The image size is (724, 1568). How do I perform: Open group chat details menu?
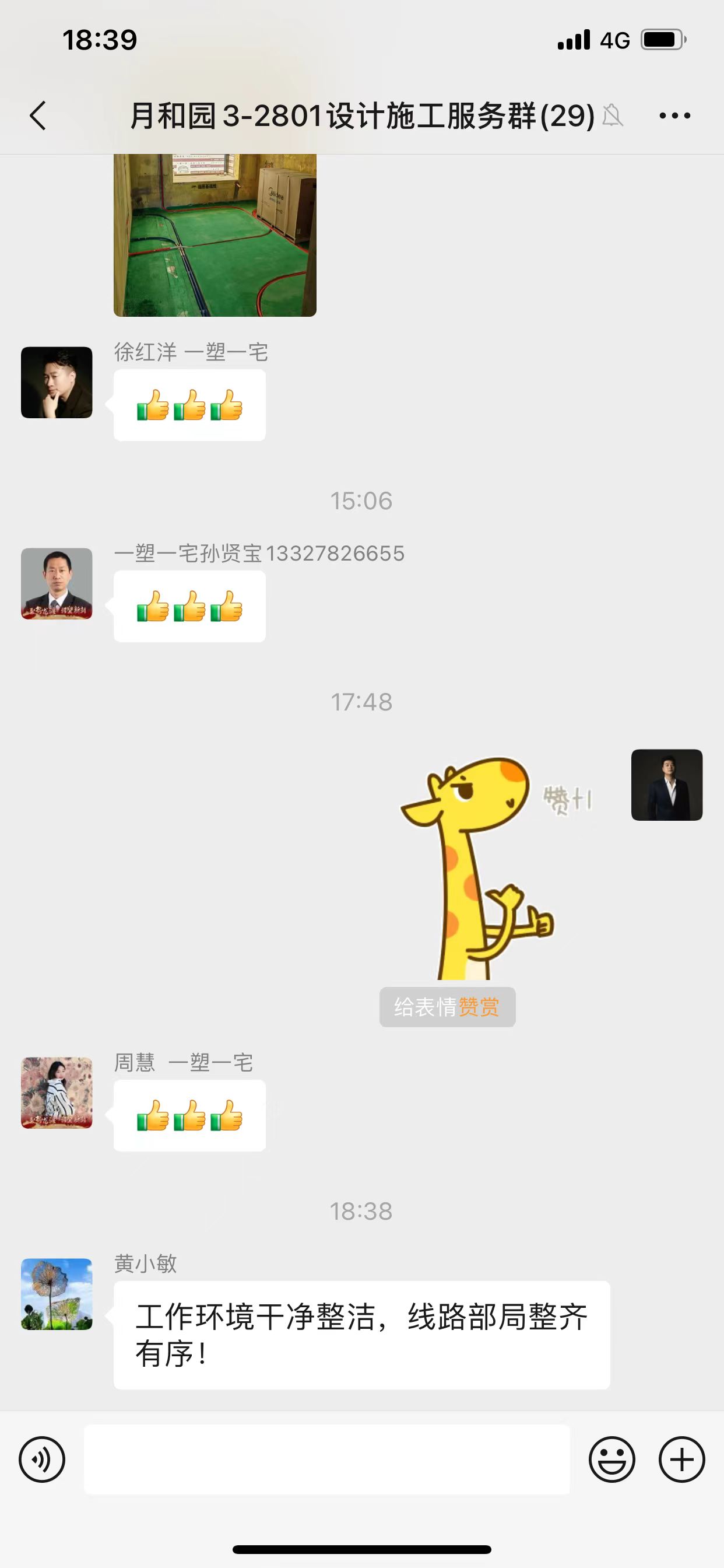[x=674, y=116]
